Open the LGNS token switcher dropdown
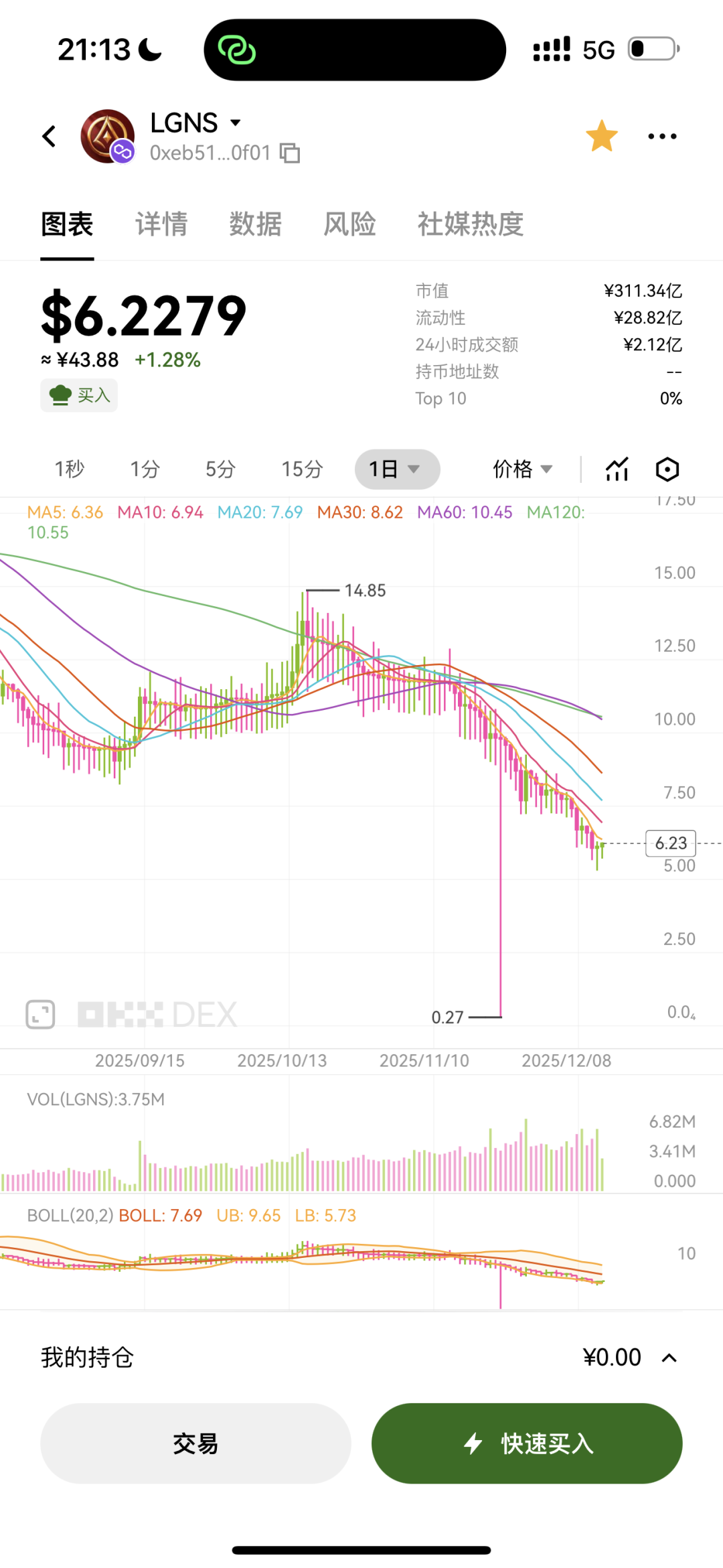Image resolution: width=723 pixels, height=1568 pixels. (235, 123)
